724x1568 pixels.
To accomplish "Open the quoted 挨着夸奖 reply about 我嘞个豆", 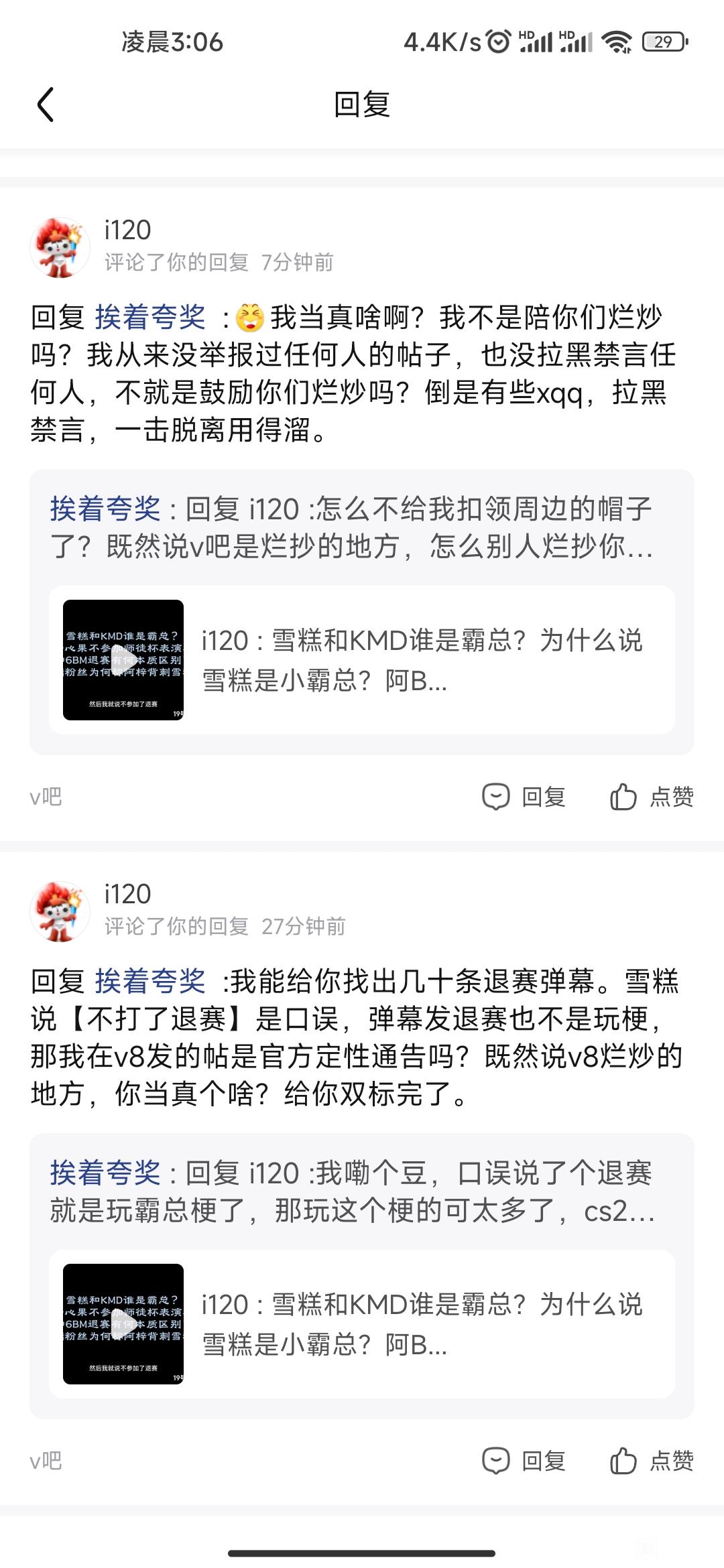I will [351, 1191].
